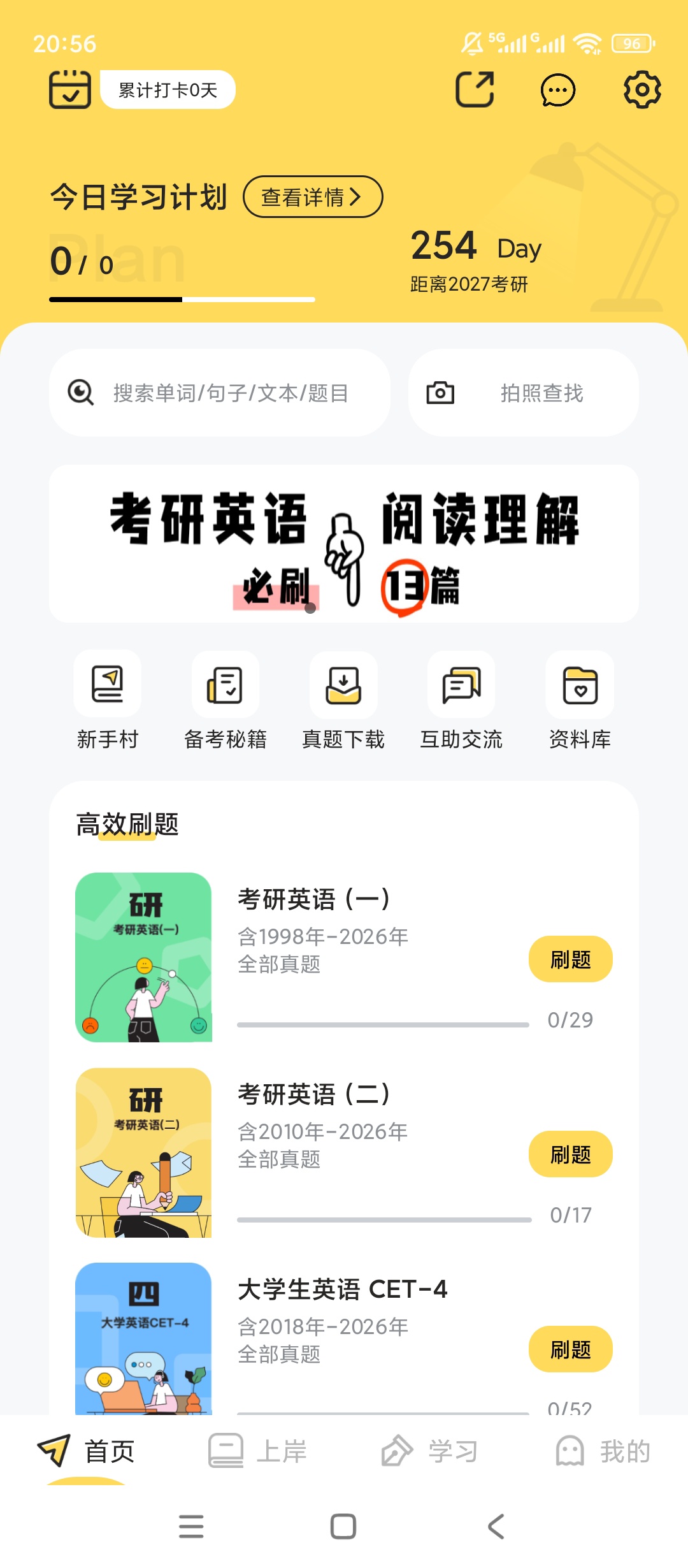View 查看详情 study plan details
The width and height of the screenshot is (688, 1568).
[313, 198]
